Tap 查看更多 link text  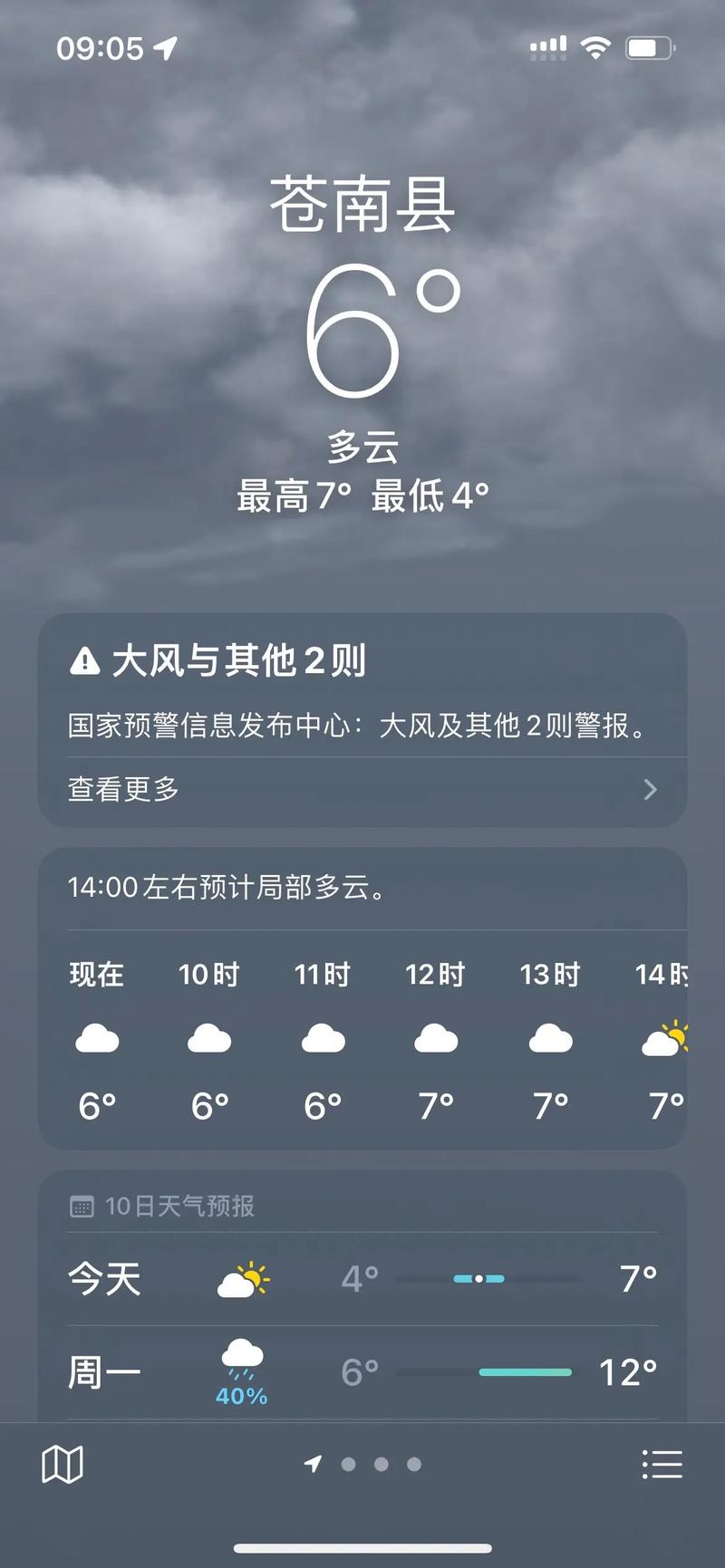click(x=122, y=790)
